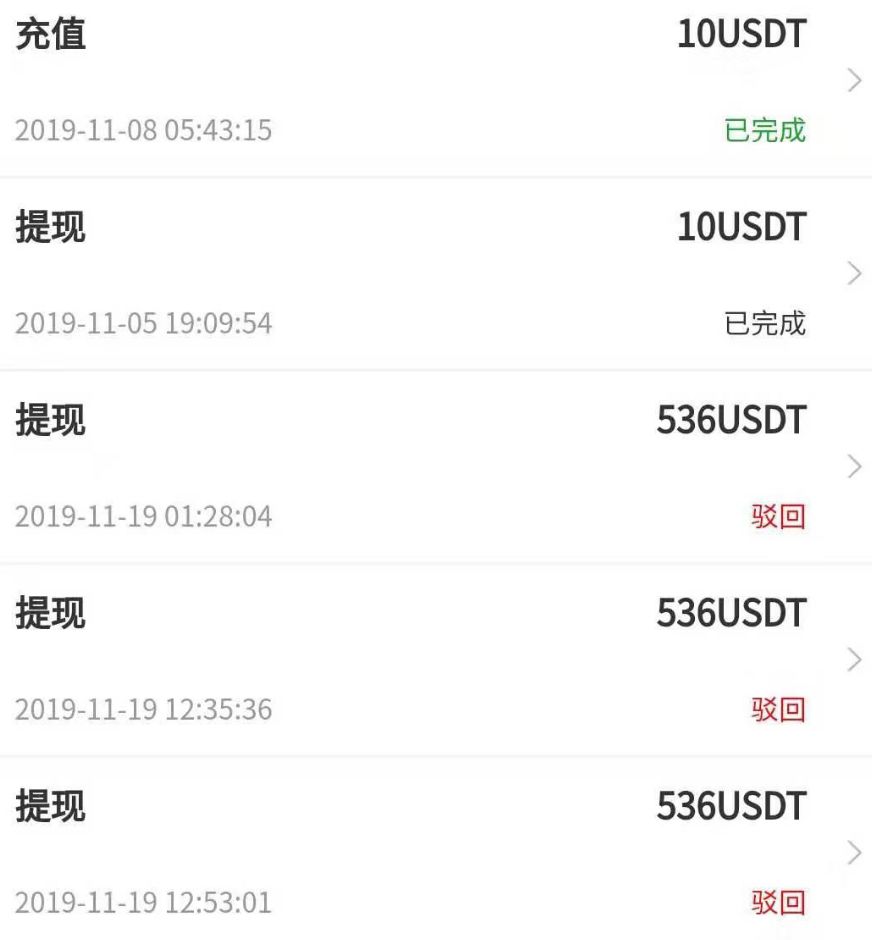Select the second 提现 row entry

[436, 274]
